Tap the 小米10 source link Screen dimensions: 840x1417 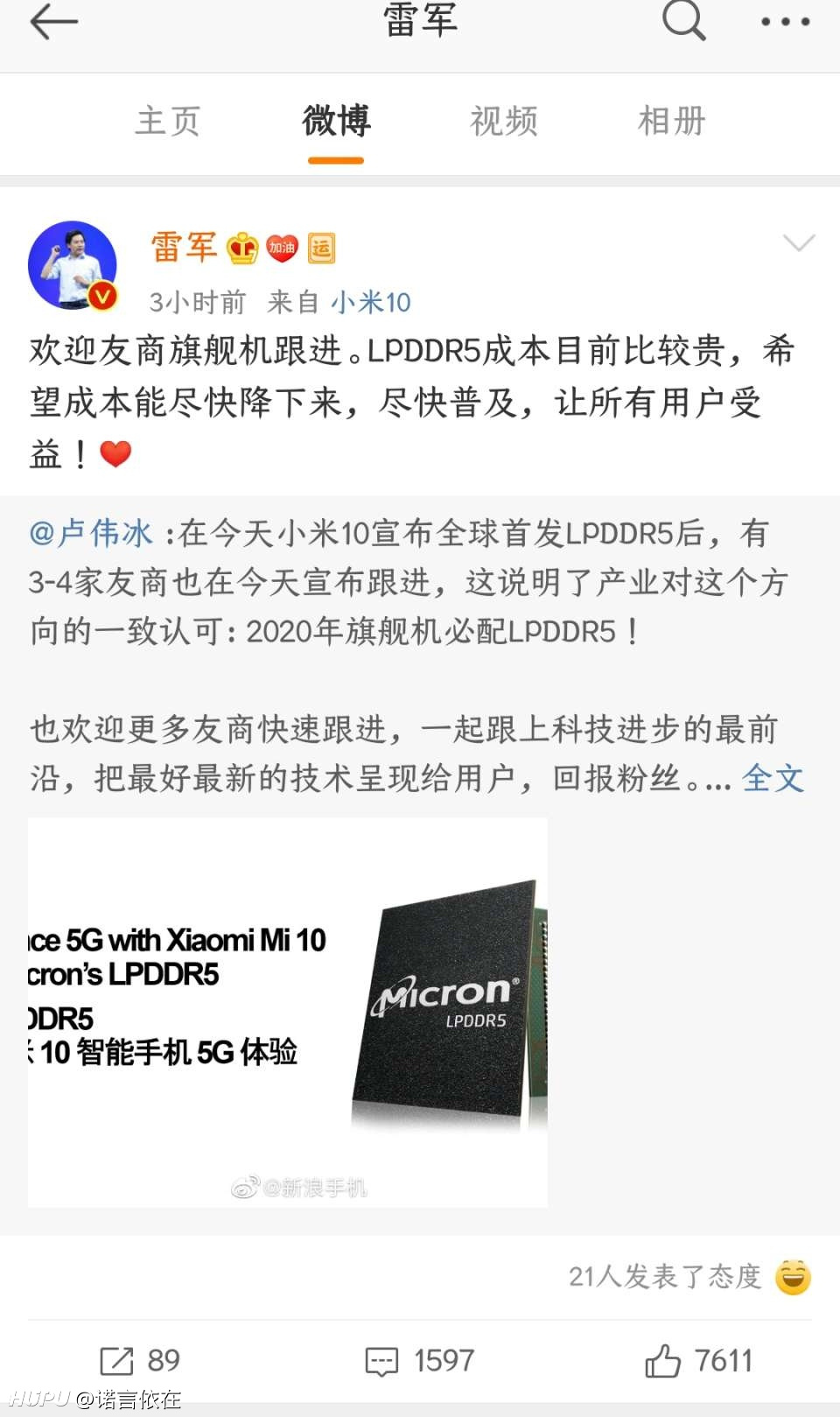pos(371,303)
